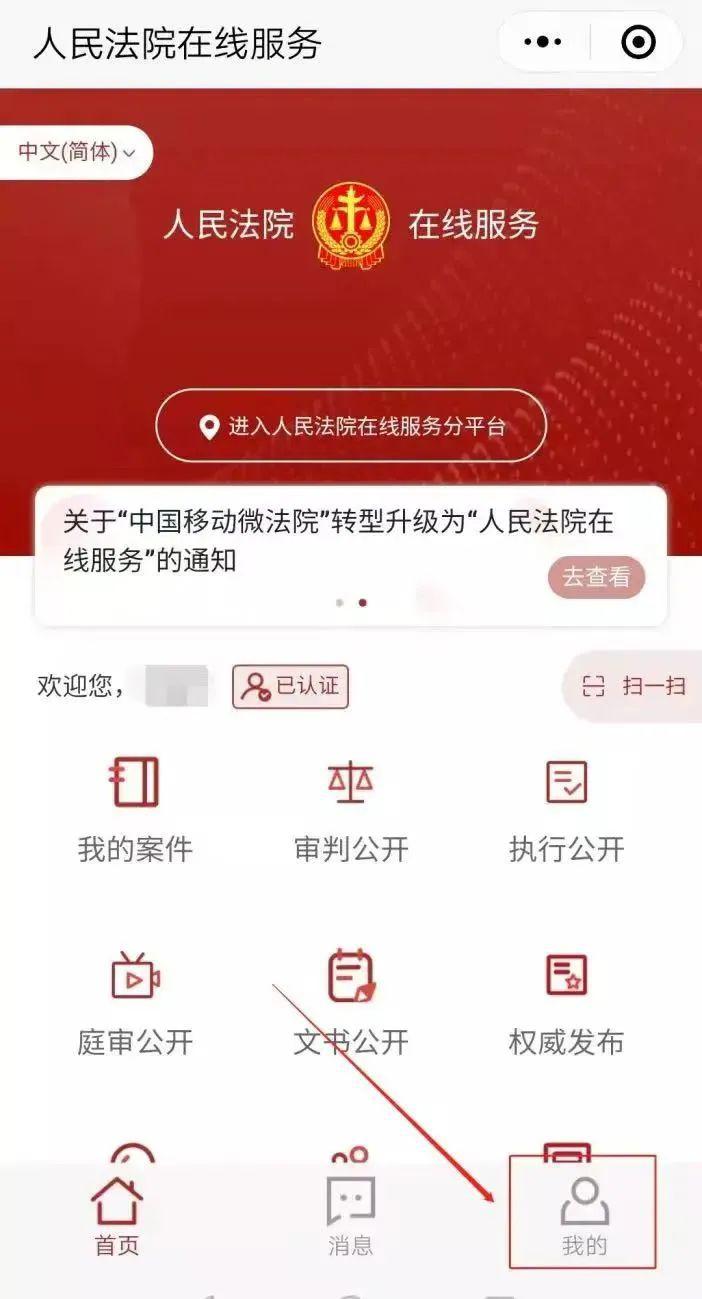Screen dimensions: 702x1299
Task: Switch to the 我的 tab
Action: point(584,1215)
